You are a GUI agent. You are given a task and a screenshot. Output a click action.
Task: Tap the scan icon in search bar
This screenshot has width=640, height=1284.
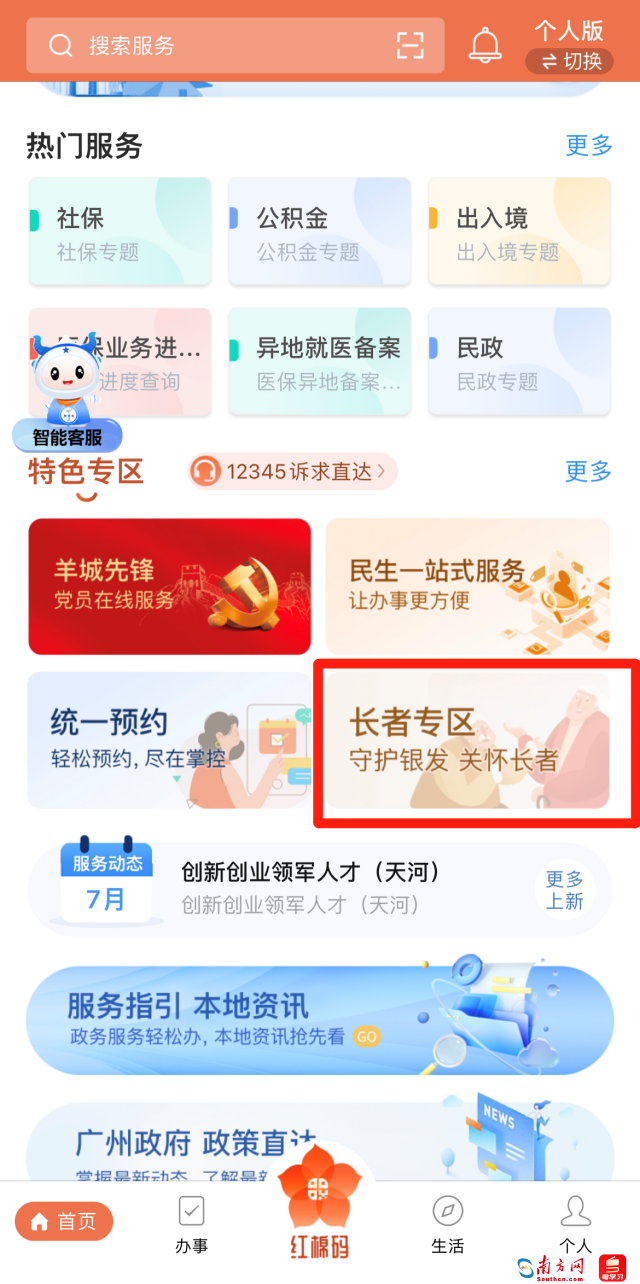pos(410,46)
